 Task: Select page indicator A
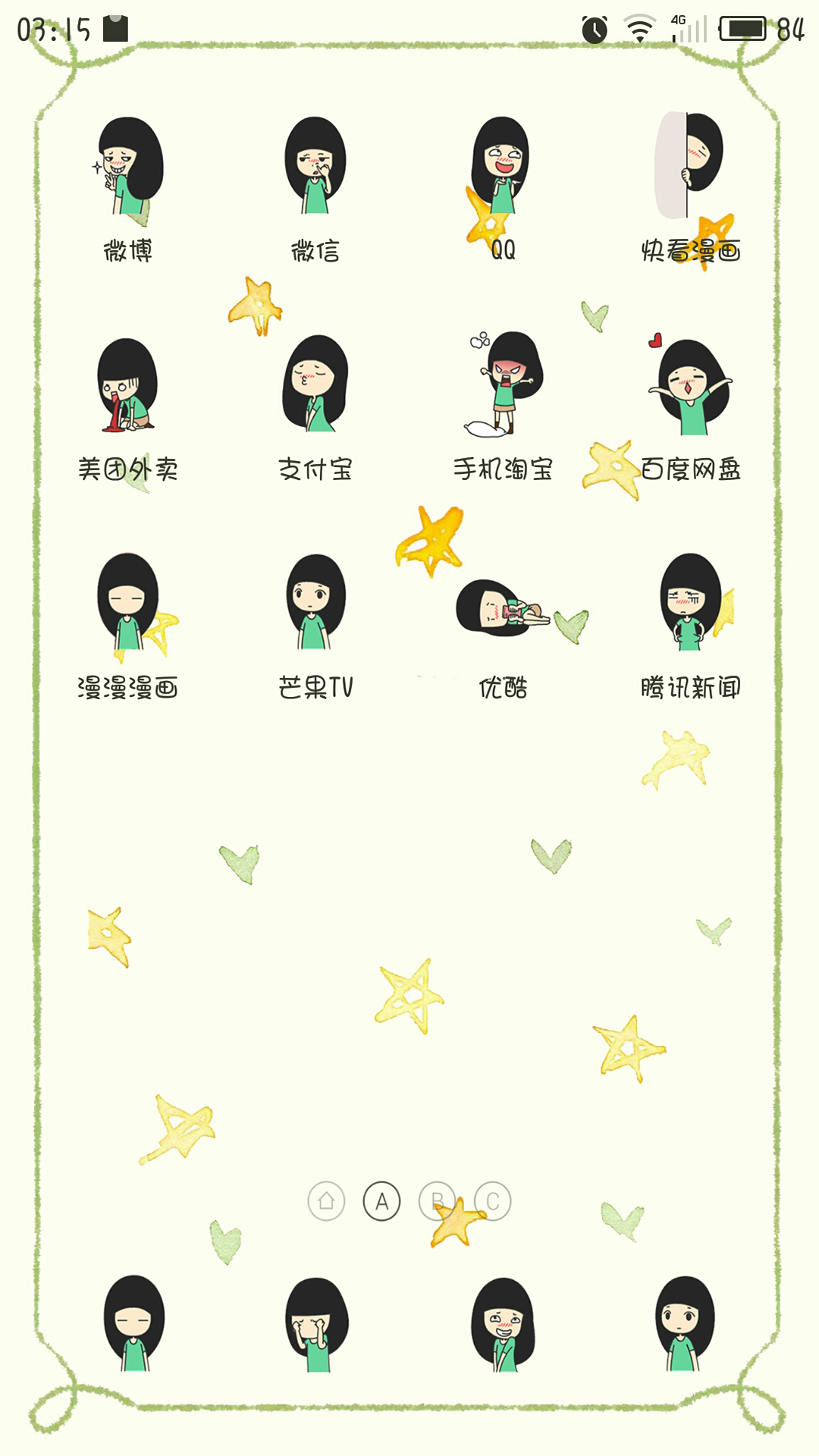381,1201
